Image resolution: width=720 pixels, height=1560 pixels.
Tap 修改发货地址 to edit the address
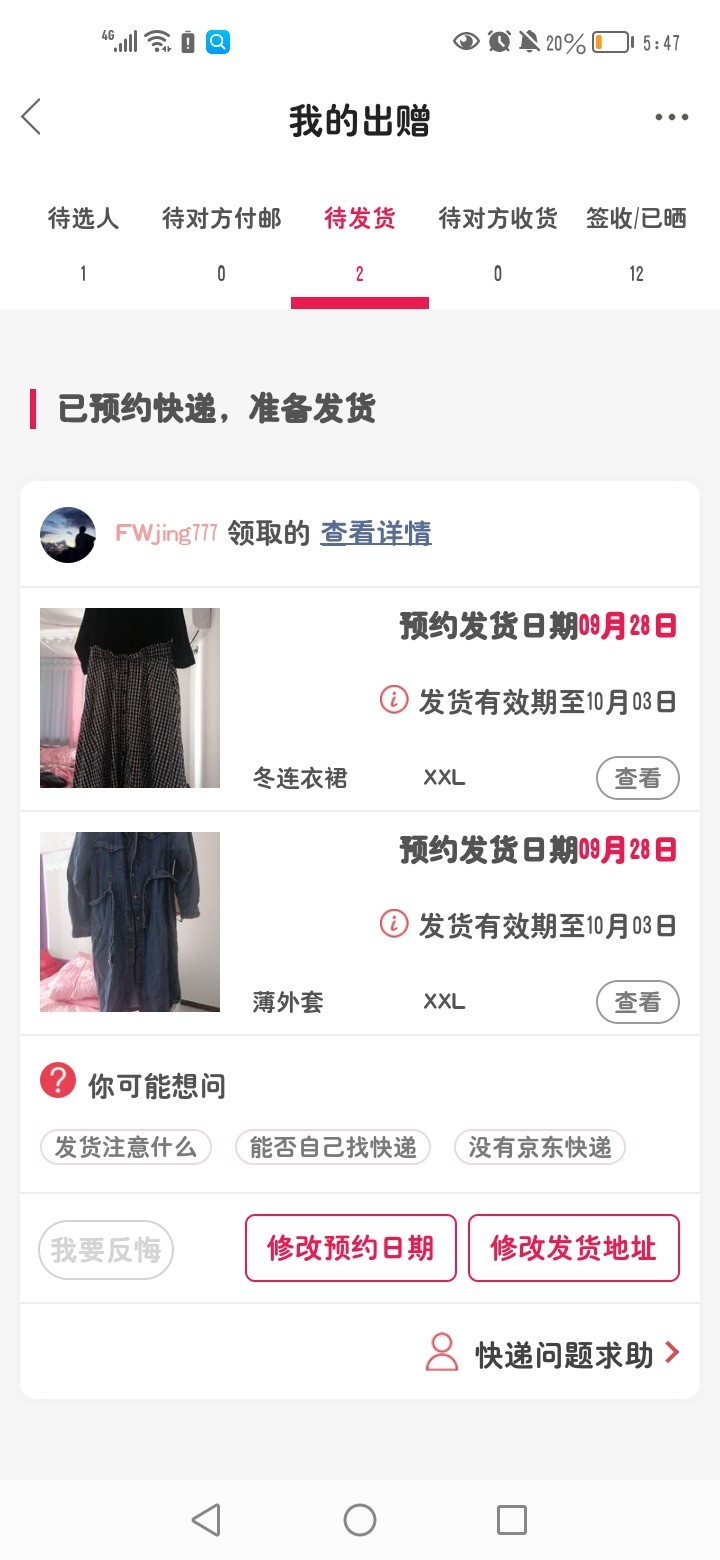[x=574, y=1248]
